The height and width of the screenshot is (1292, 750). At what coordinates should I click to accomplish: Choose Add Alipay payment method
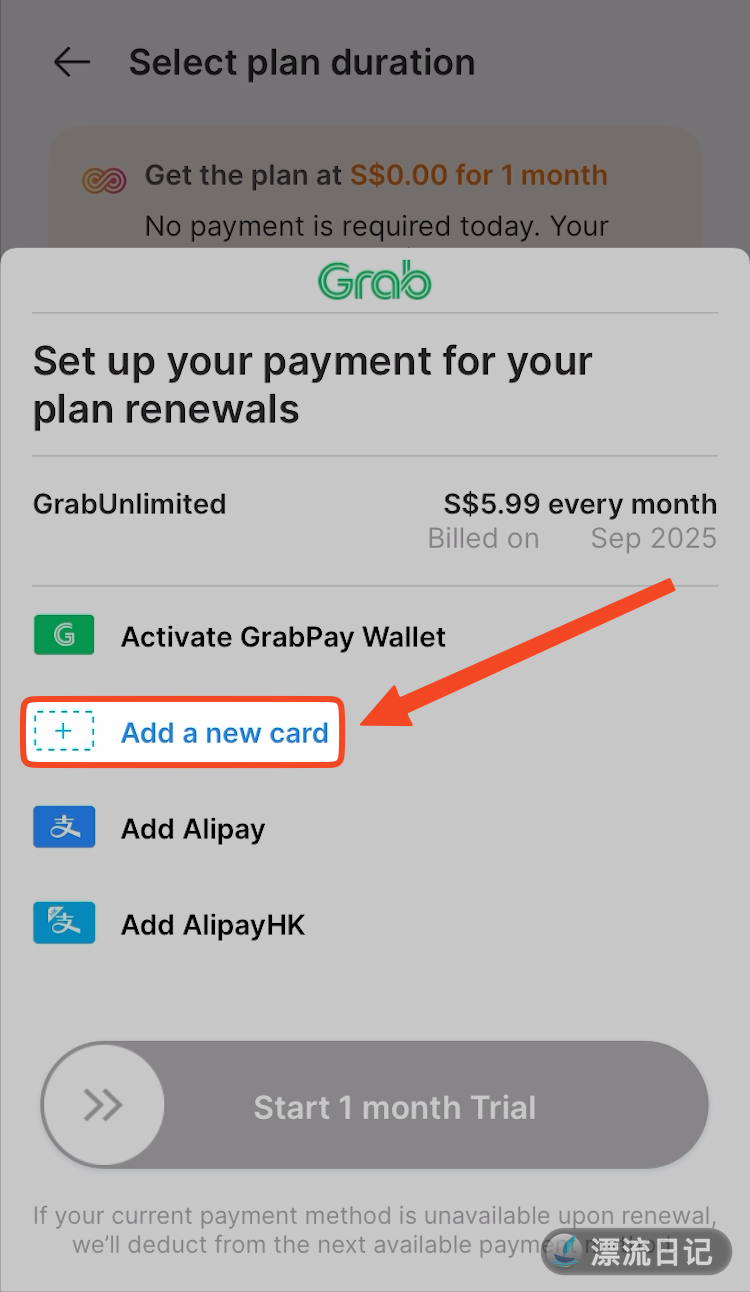click(x=192, y=829)
